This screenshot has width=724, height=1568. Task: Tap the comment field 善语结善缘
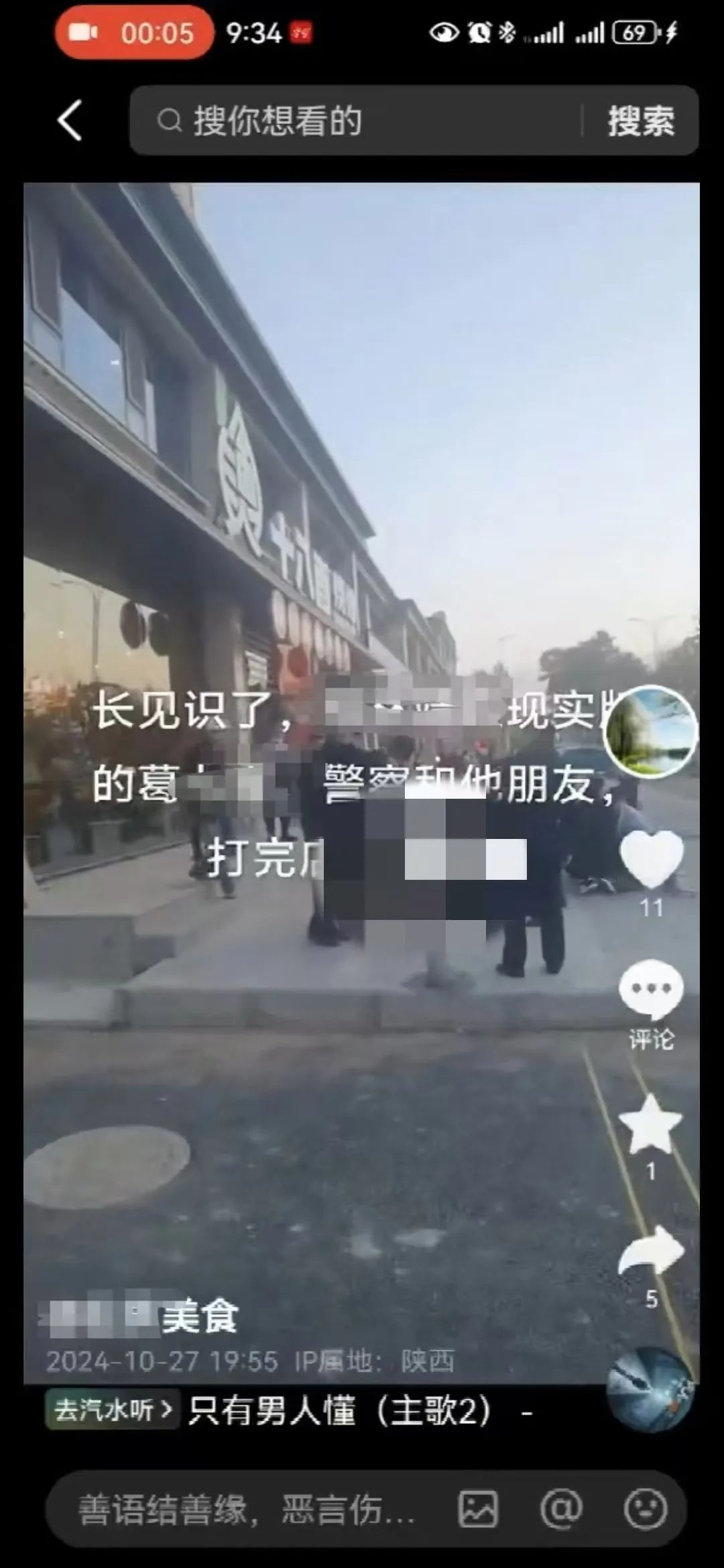click(x=248, y=1510)
